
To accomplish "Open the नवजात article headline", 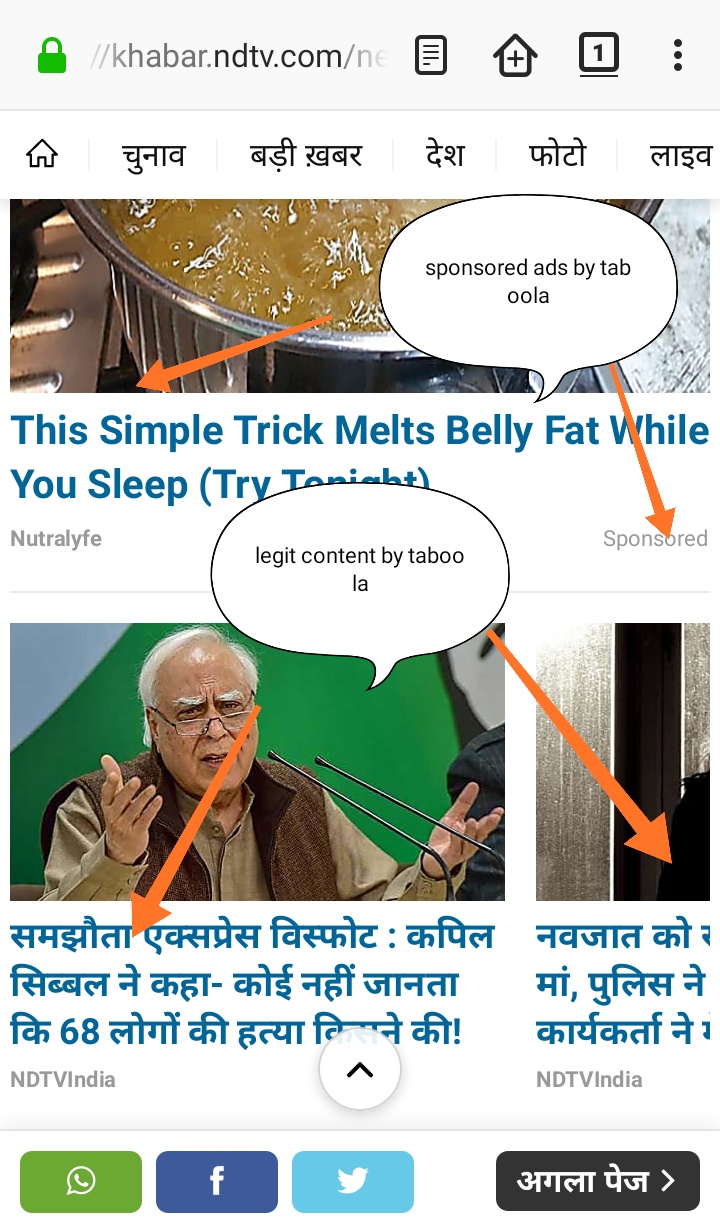I will point(627,983).
